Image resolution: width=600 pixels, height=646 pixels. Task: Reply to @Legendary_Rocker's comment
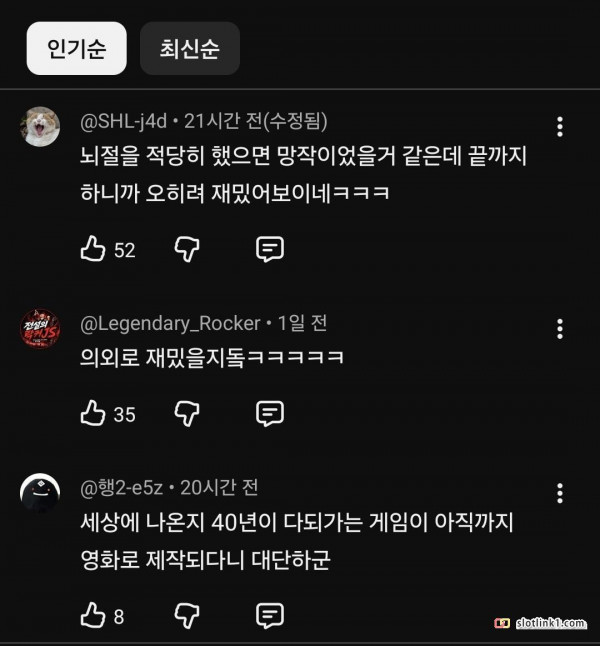click(270, 413)
